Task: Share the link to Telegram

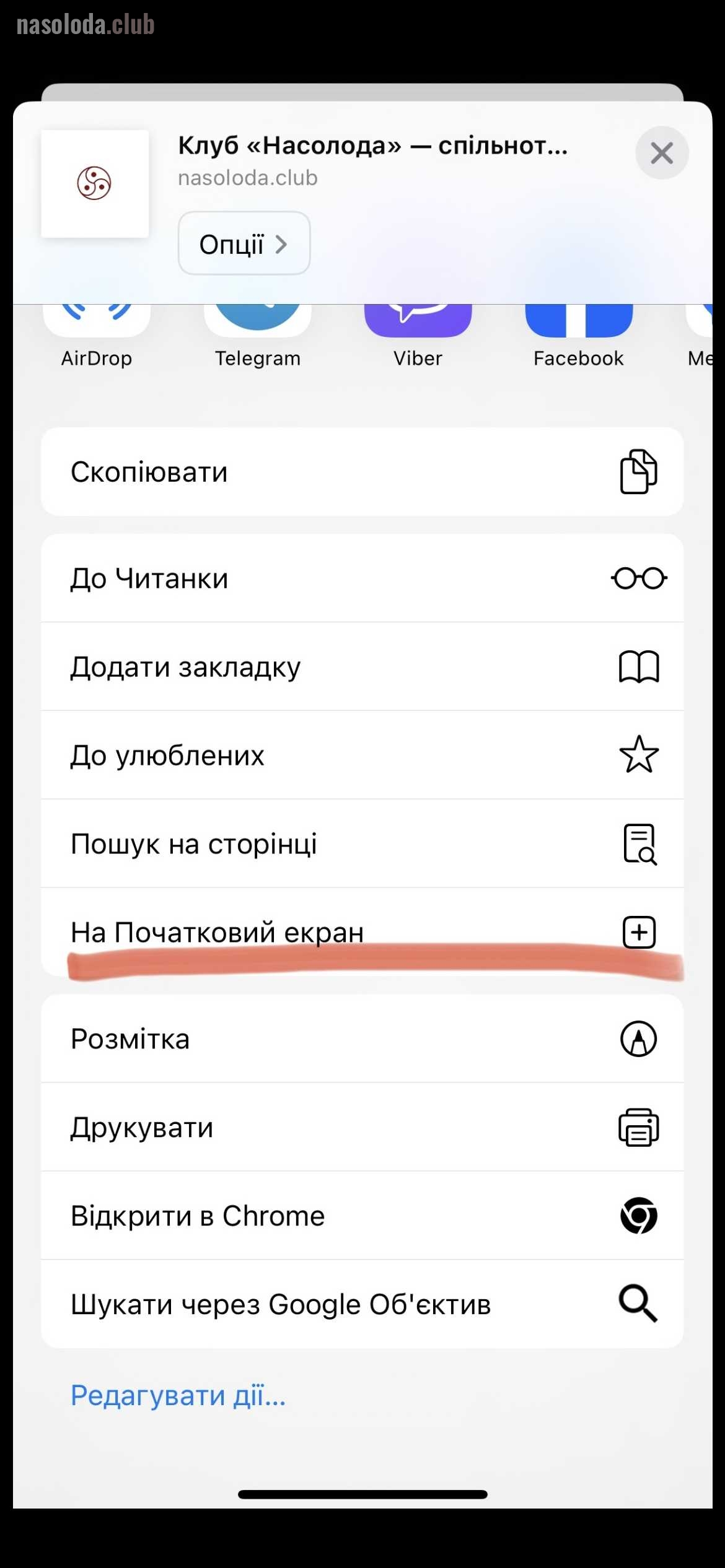Action: [x=257, y=334]
